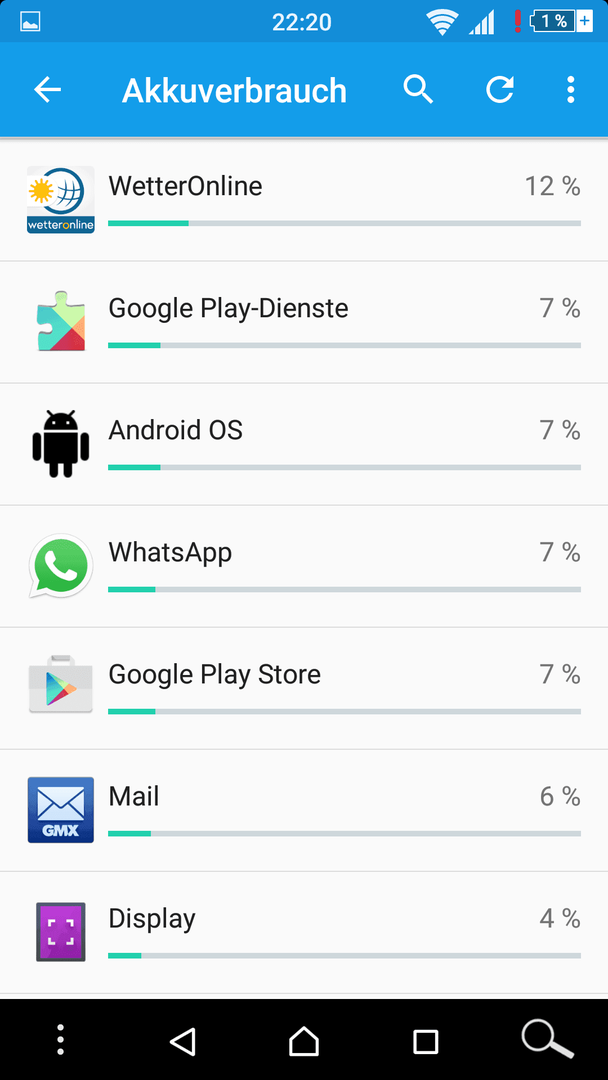The height and width of the screenshot is (1080, 608).
Task: Show recent apps via square button
Action: pyautogui.click(x=426, y=1041)
